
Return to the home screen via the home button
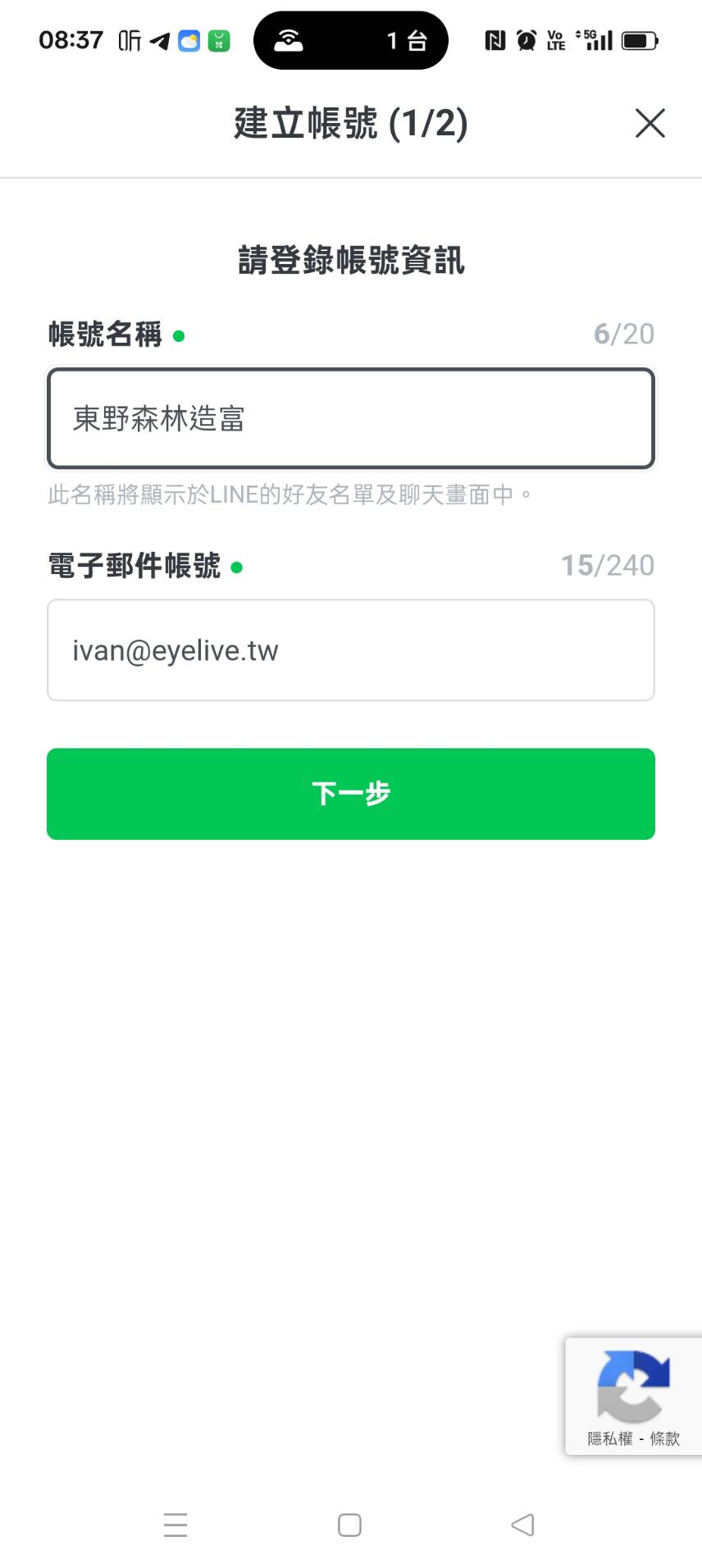click(x=349, y=1525)
